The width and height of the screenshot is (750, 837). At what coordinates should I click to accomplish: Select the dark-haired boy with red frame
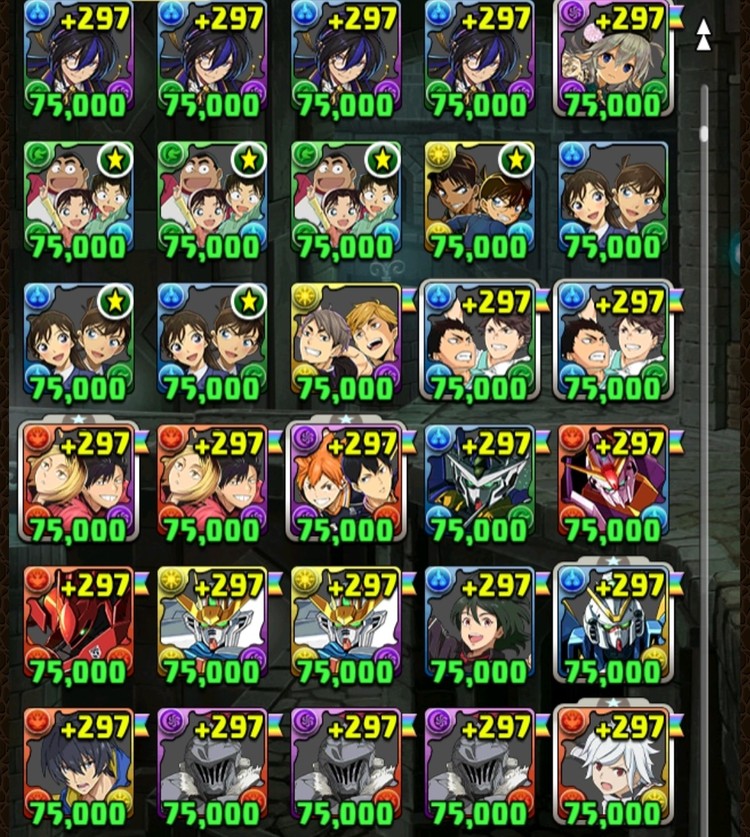(78, 768)
